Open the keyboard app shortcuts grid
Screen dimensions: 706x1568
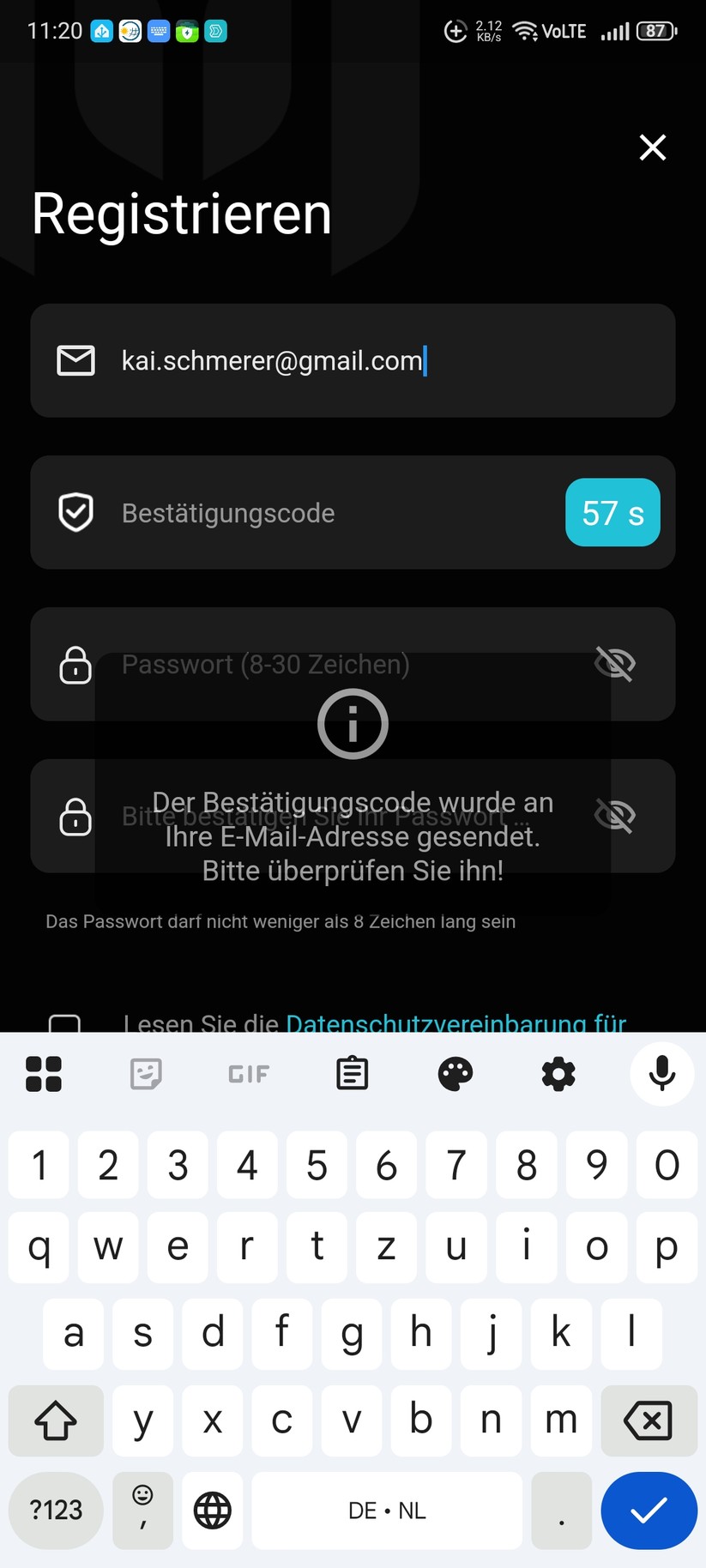pos(44,1073)
